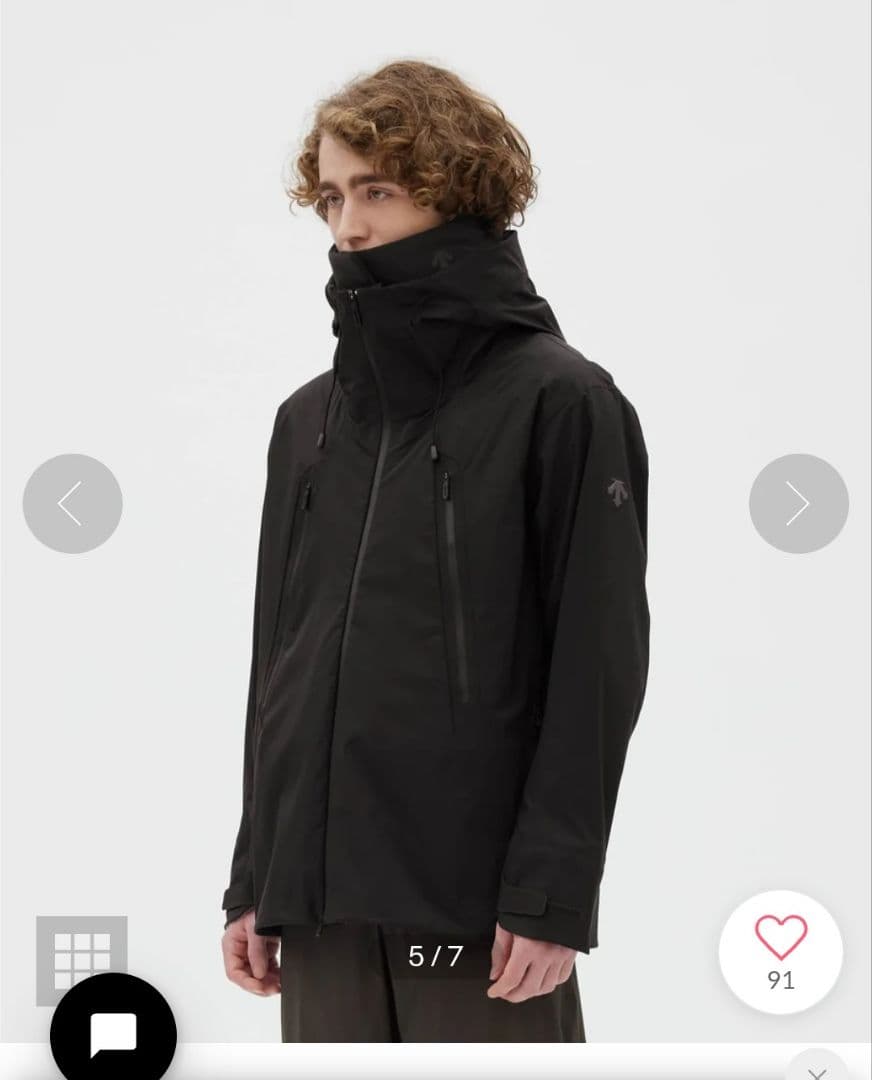
Task: Go back an image using the left chevron
Action: [x=71, y=503]
